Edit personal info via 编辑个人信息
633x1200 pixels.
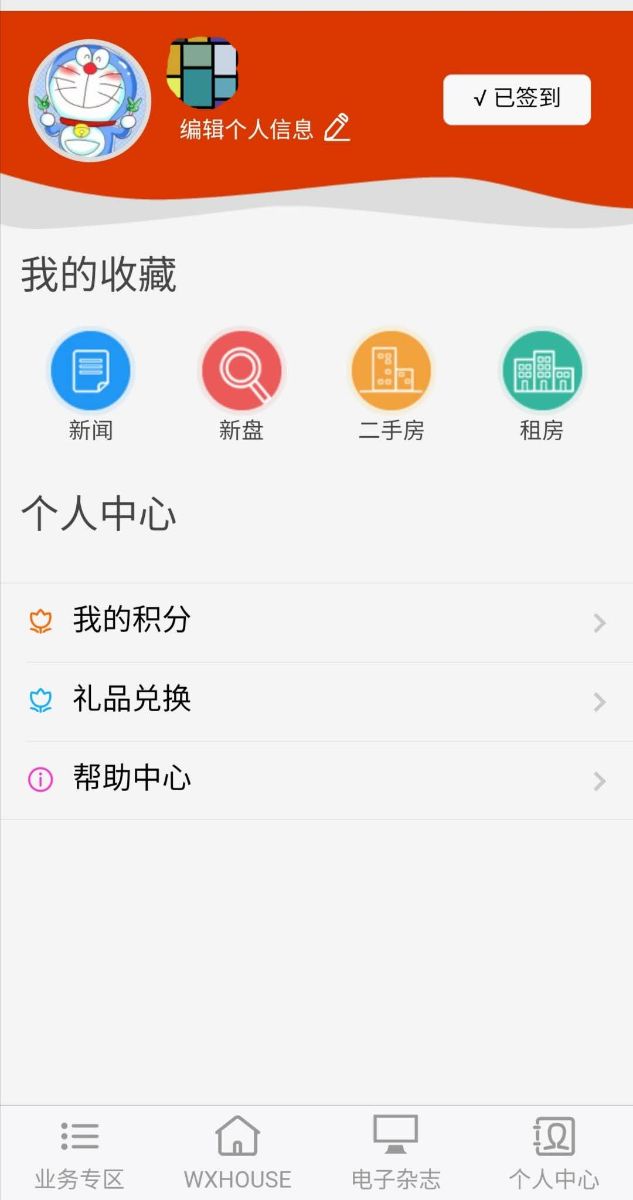[x=264, y=129]
